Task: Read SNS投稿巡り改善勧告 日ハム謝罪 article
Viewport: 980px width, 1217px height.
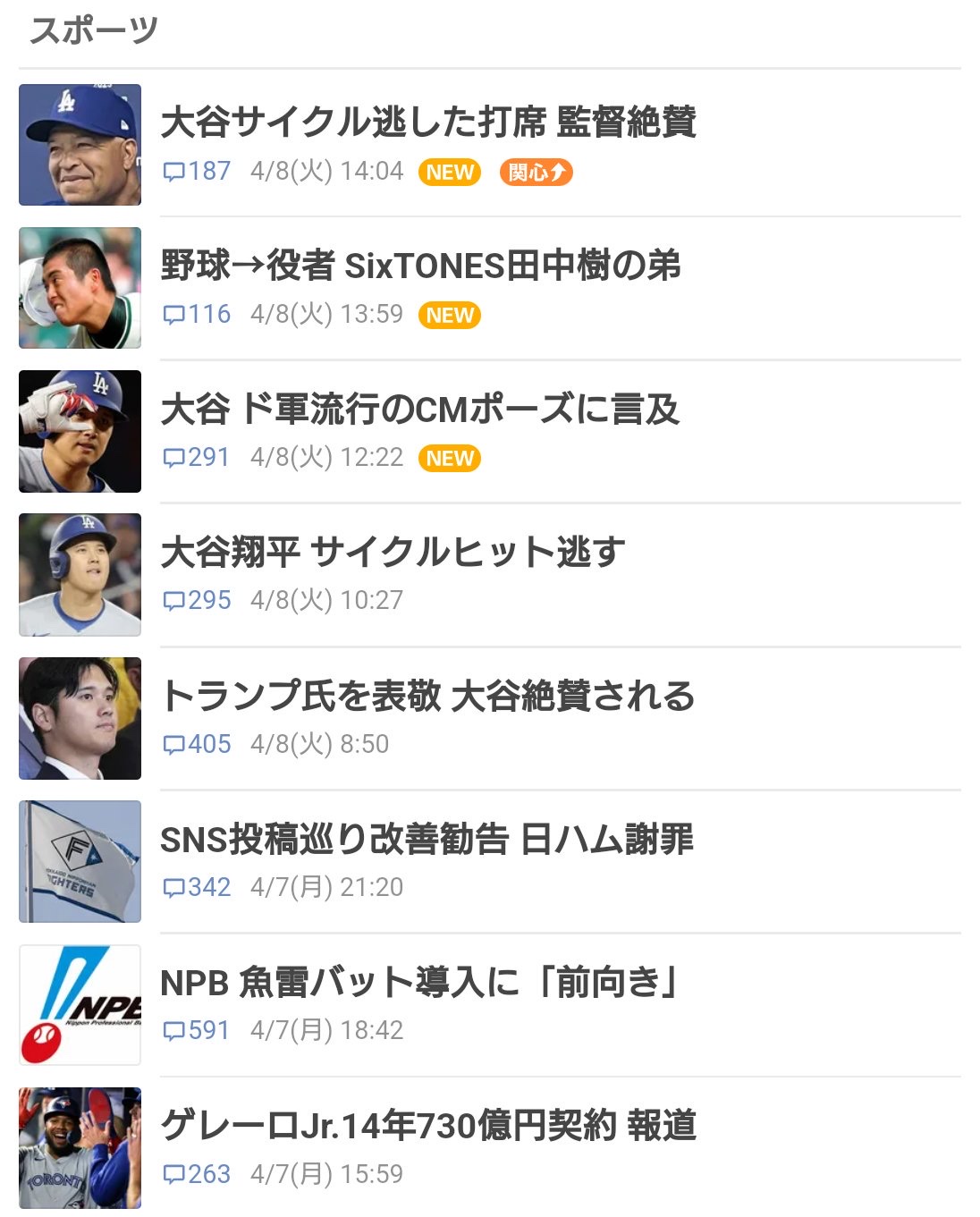Action: coord(427,840)
